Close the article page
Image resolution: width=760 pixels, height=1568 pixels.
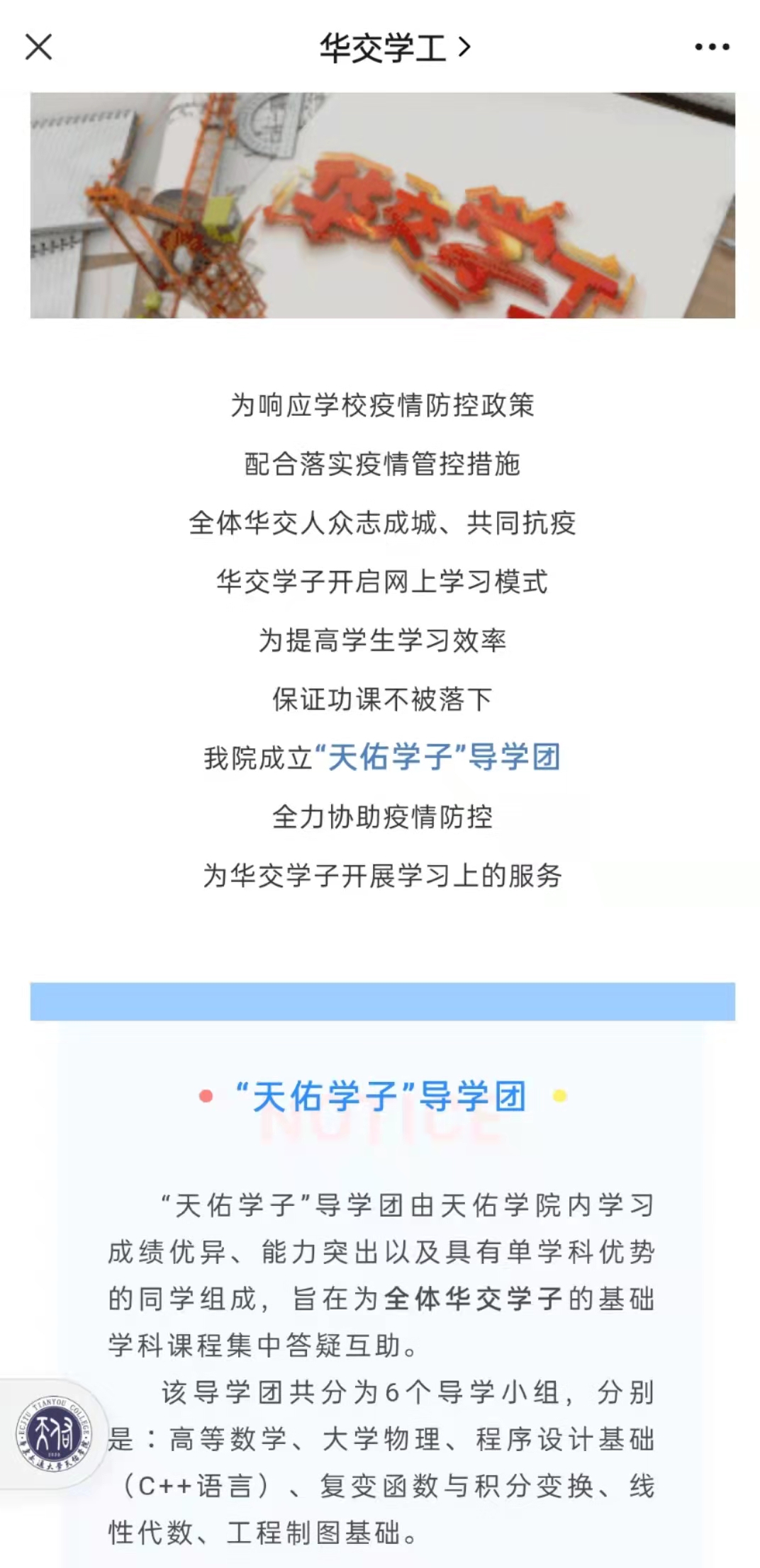click(x=38, y=47)
